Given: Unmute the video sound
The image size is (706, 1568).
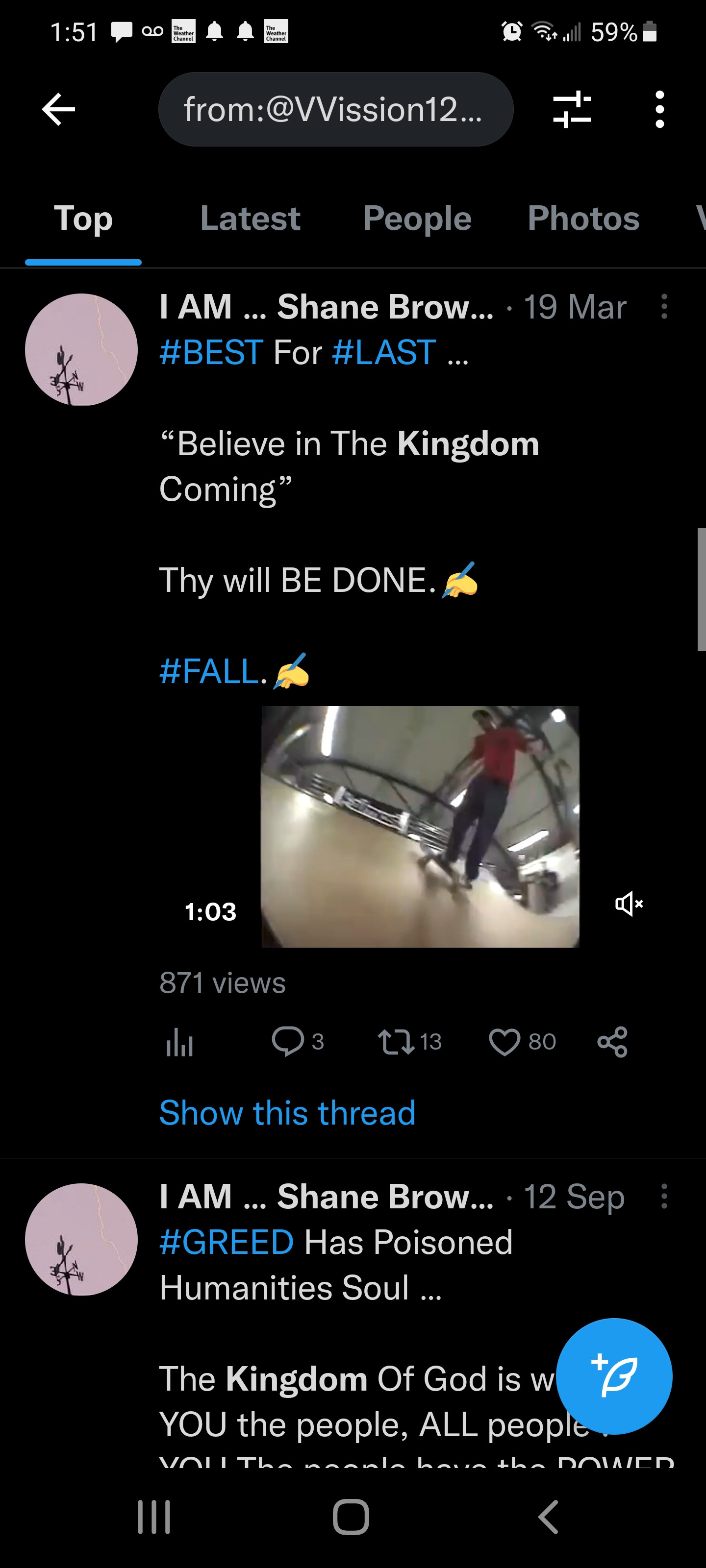Looking at the screenshot, I should [x=629, y=904].
